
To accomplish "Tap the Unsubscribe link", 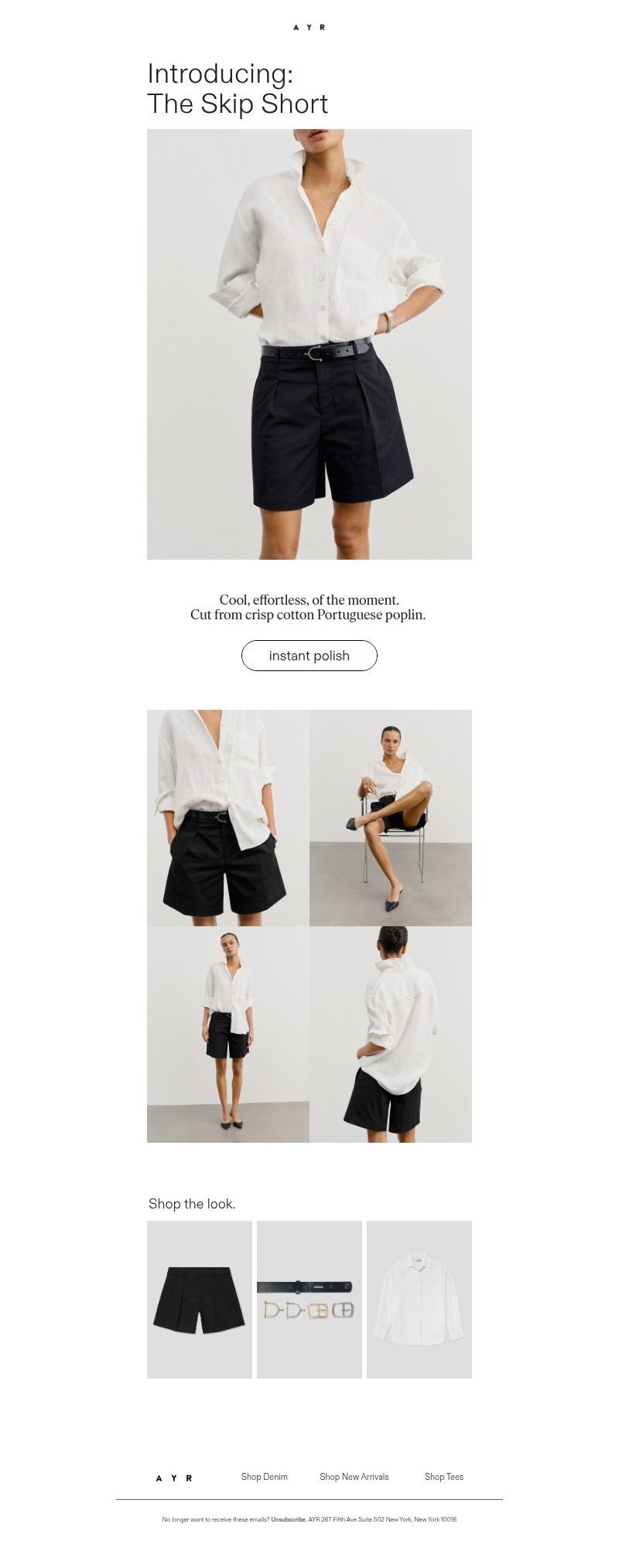I will (288, 1519).
